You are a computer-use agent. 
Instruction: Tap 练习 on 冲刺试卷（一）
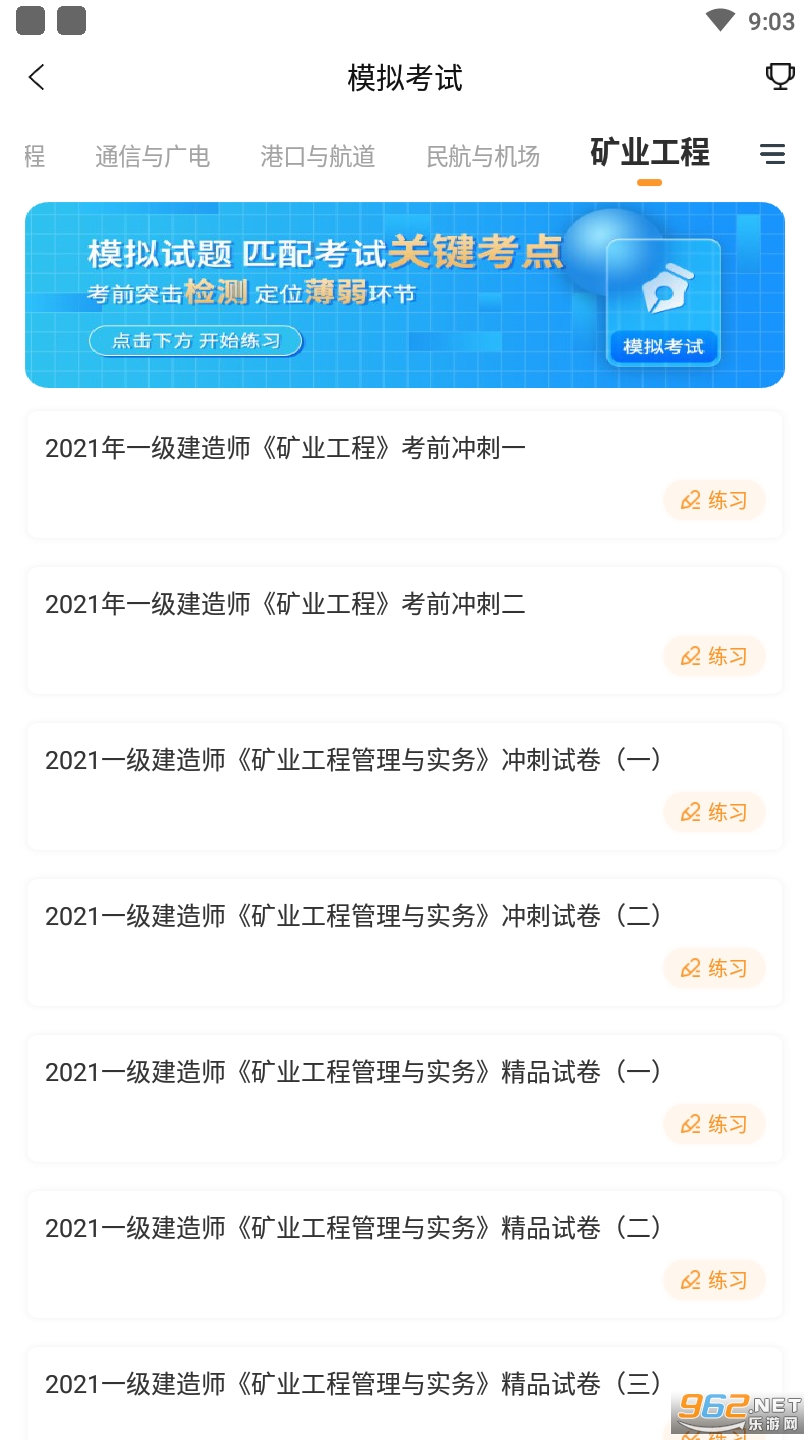(x=714, y=812)
